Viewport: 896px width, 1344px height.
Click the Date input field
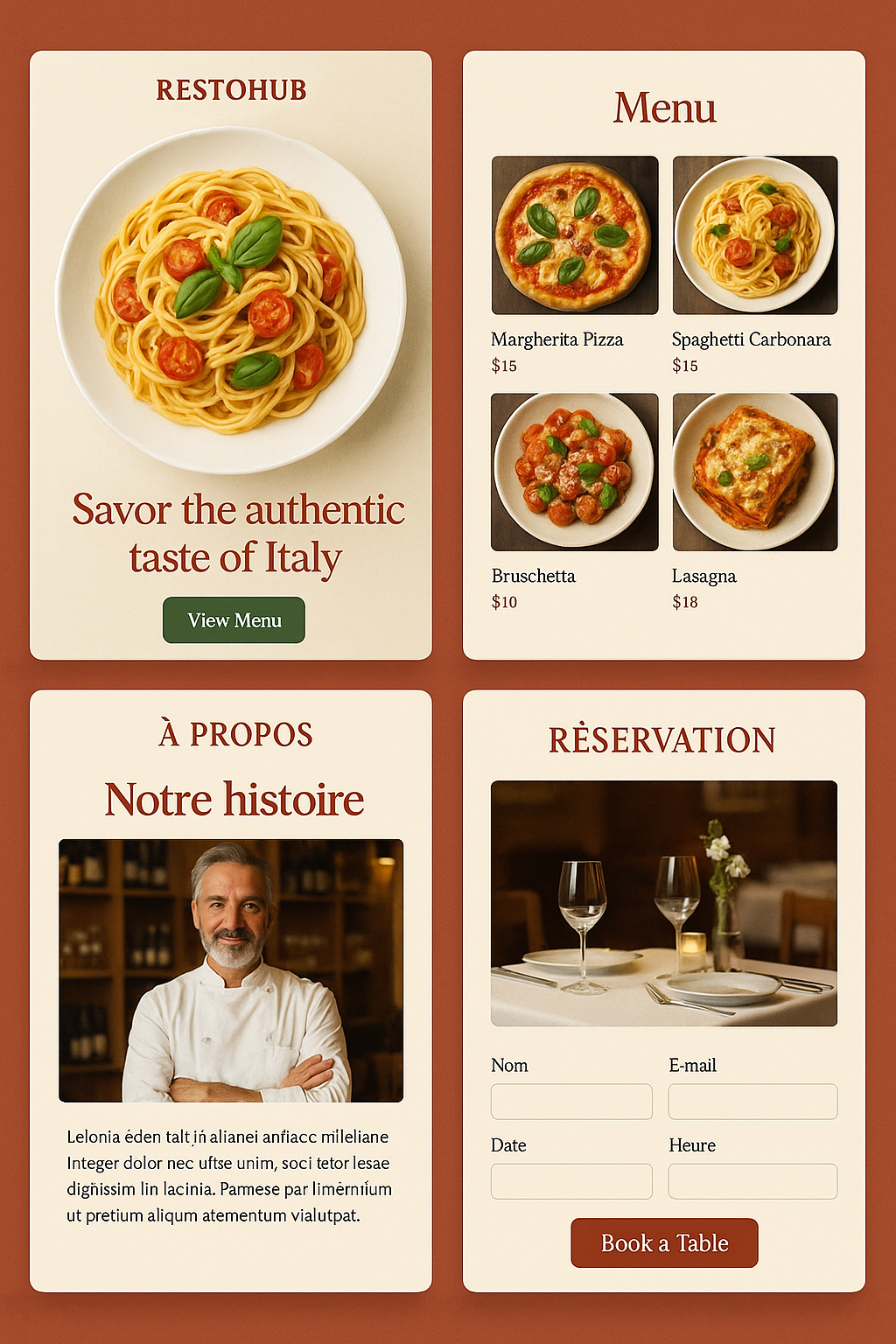pyautogui.click(x=571, y=1180)
